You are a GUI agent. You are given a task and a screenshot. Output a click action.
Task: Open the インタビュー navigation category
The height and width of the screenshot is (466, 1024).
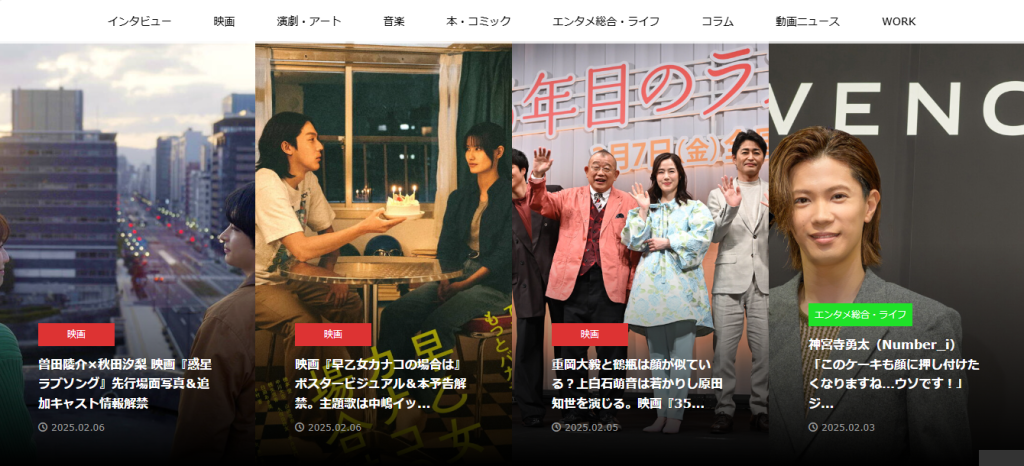[140, 21]
